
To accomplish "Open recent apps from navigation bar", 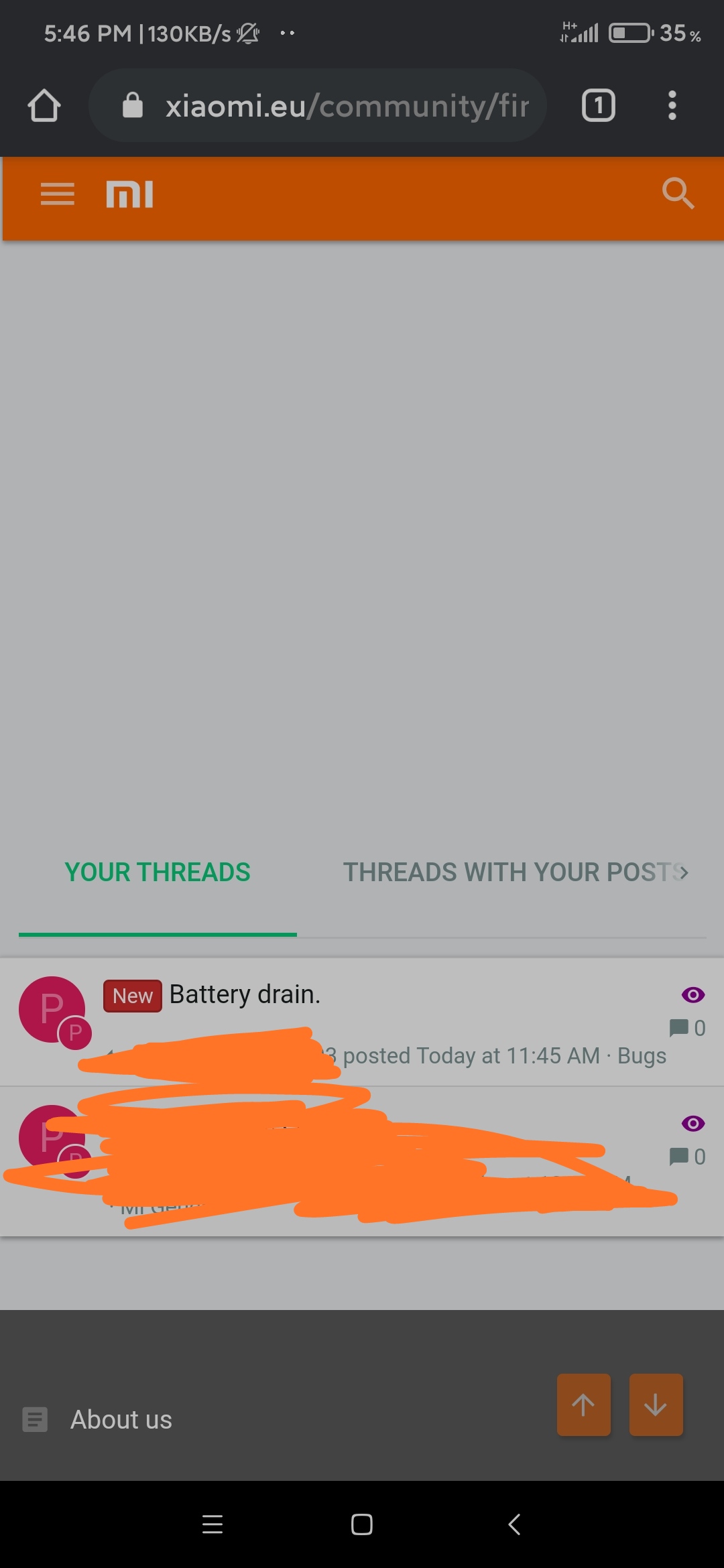I will [213, 1524].
